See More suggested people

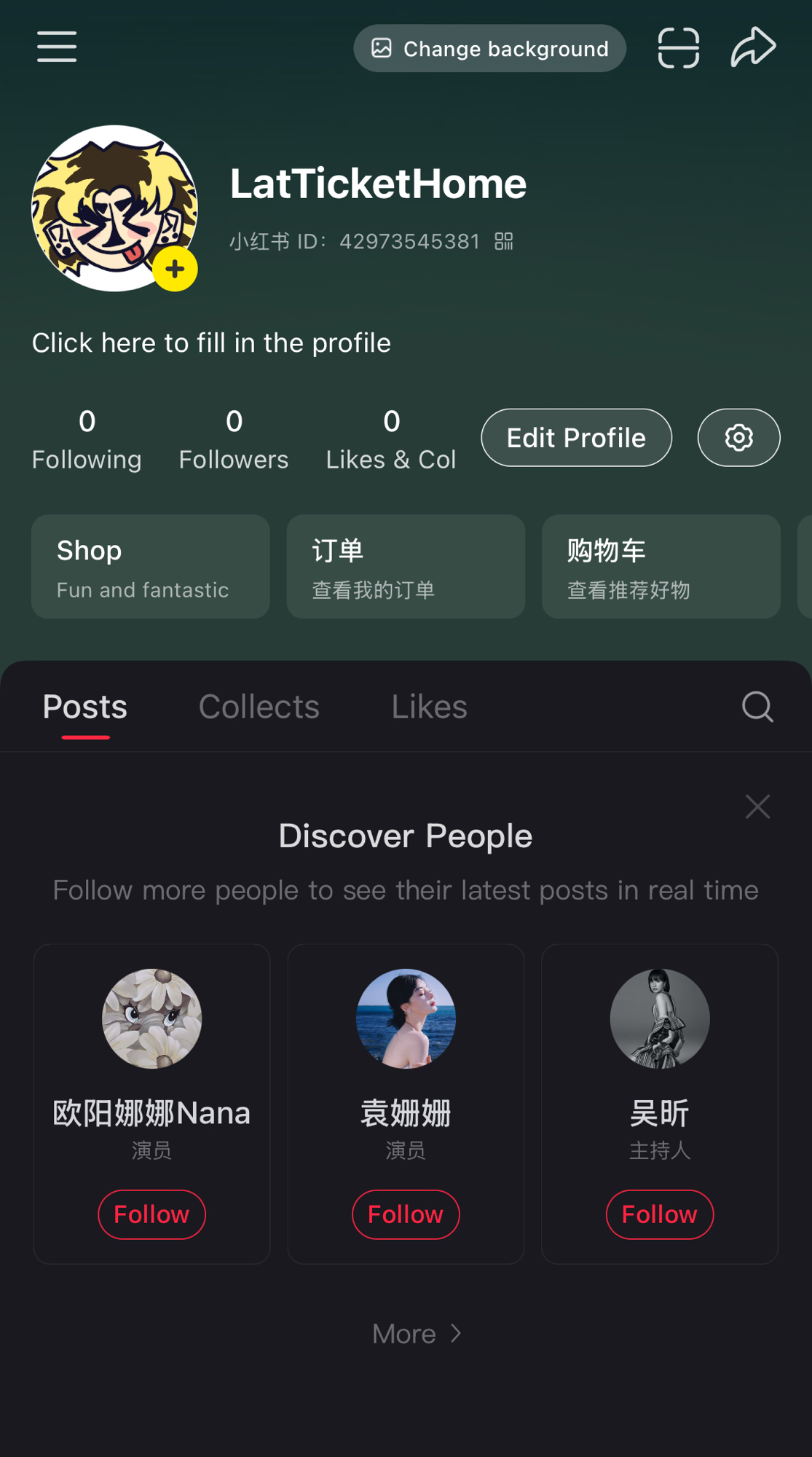[x=417, y=1334]
